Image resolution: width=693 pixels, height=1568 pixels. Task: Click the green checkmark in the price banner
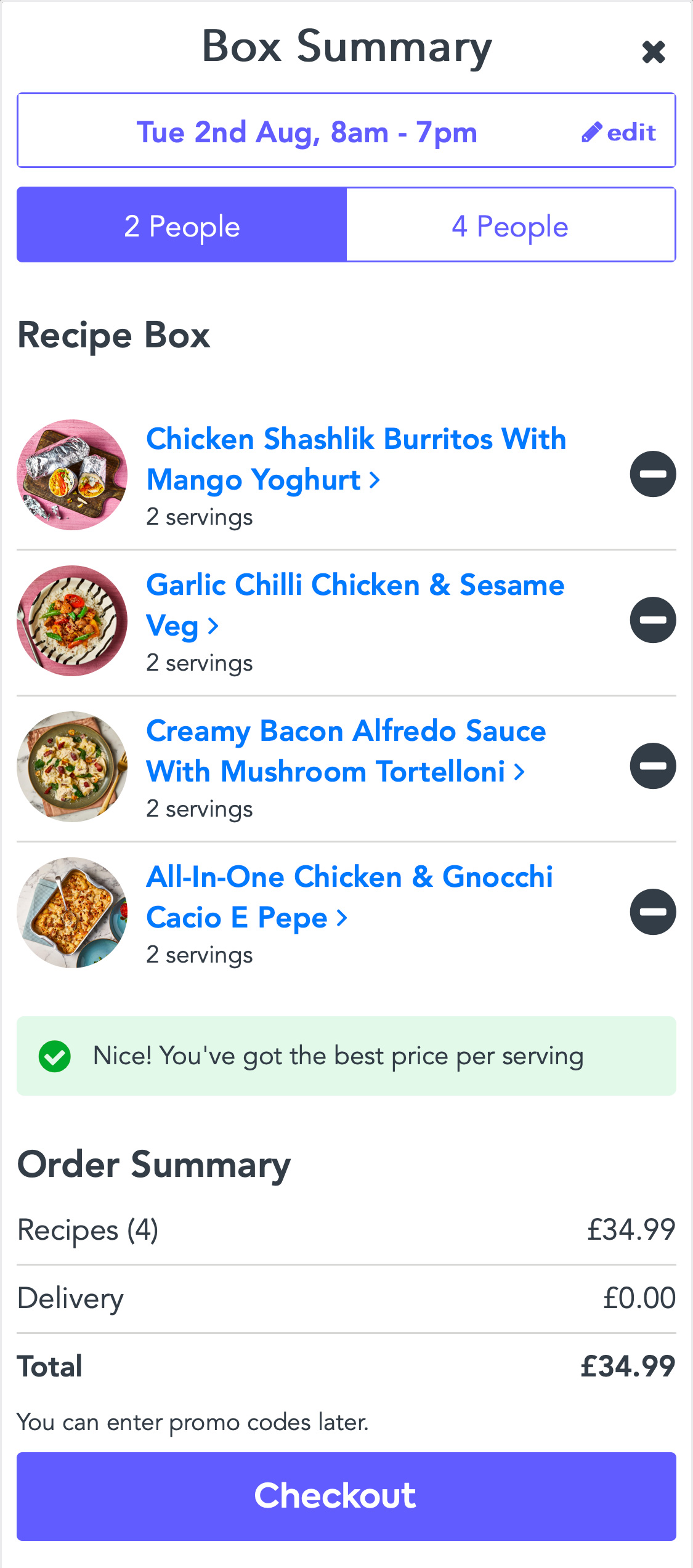pyautogui.click(x=55, y=1055)
